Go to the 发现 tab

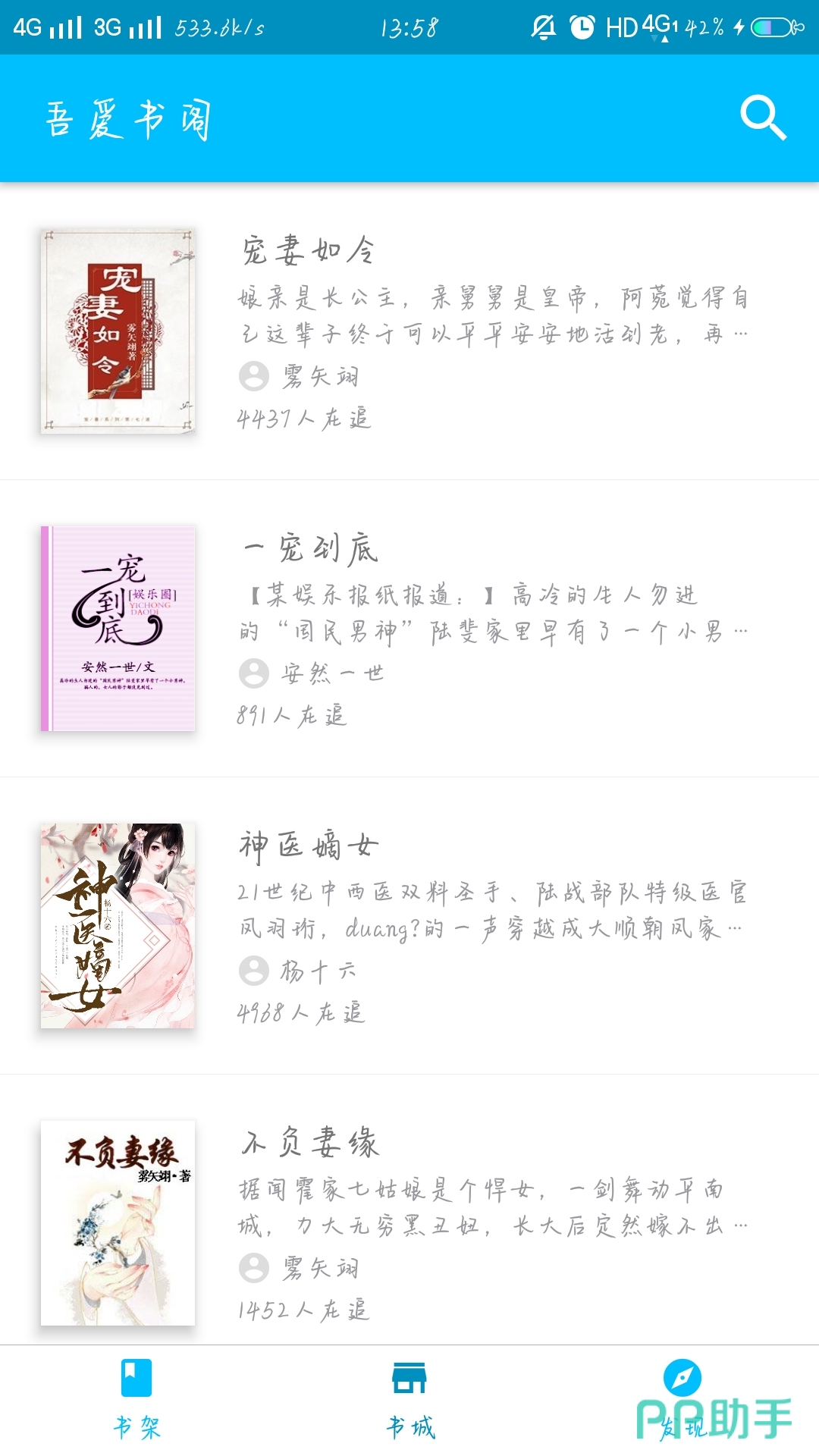point(682,1400)
